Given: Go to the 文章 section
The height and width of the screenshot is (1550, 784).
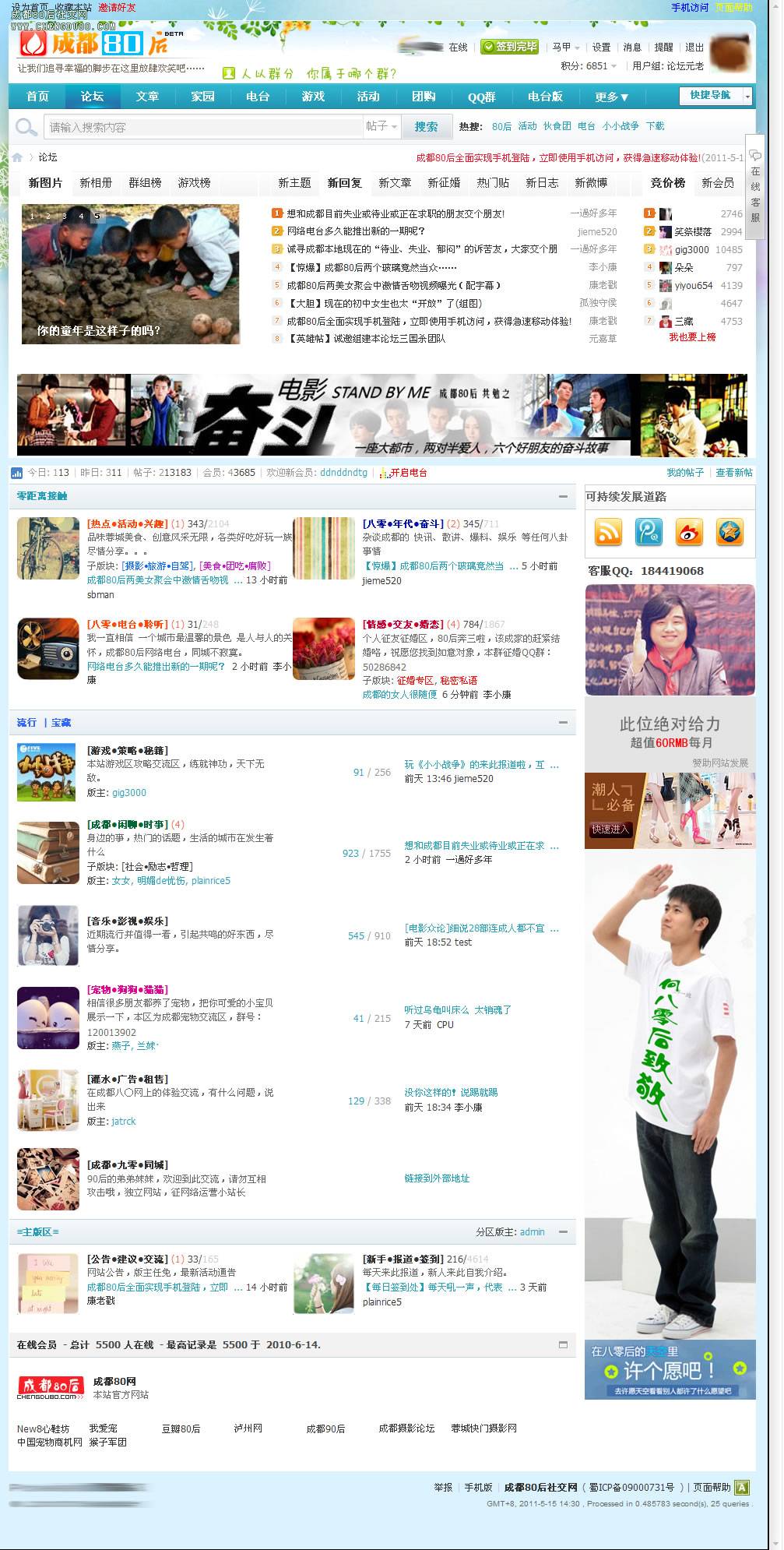Looking at the screenshot, I should [147, 97].
